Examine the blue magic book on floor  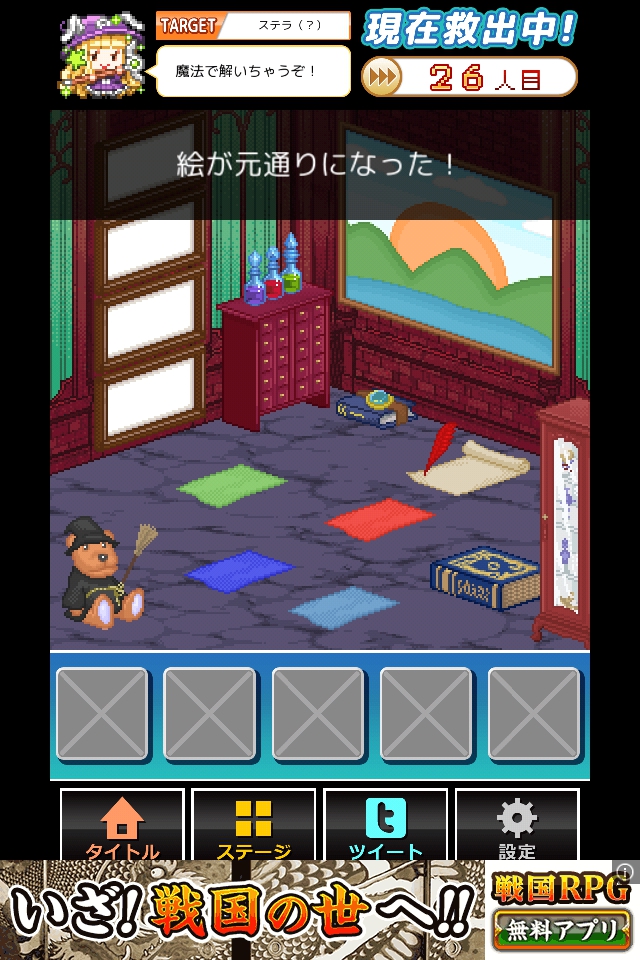click(x=484, y=577)
